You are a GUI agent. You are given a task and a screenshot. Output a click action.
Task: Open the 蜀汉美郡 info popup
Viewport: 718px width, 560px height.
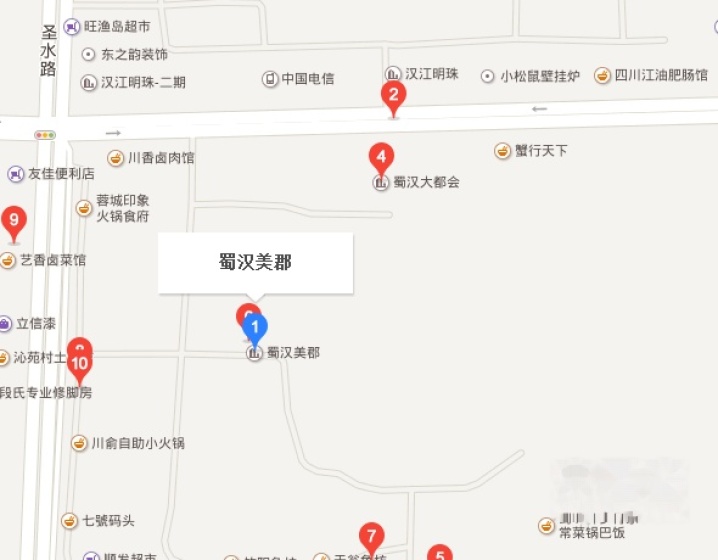pyautogui.click(x=255, y=263)
